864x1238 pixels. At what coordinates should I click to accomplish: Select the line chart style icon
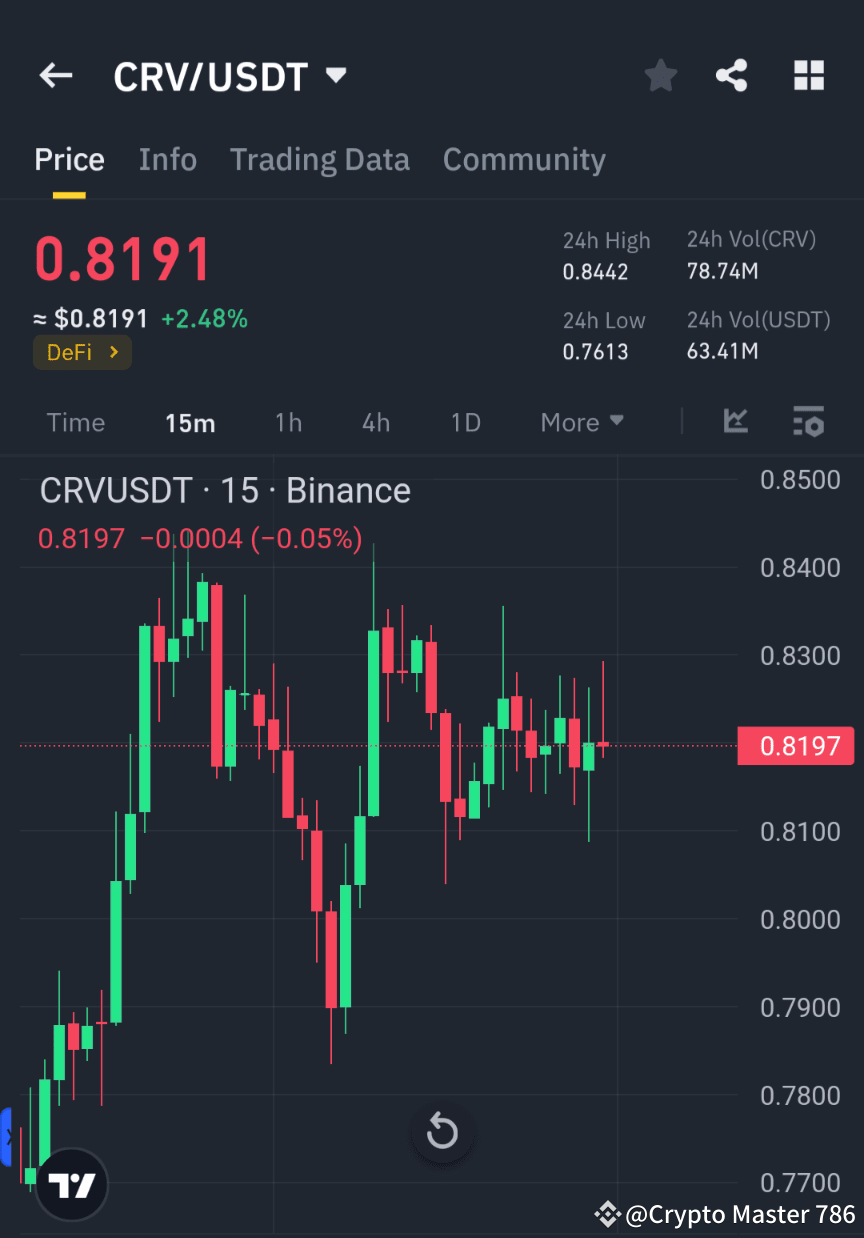pos(736,422)
